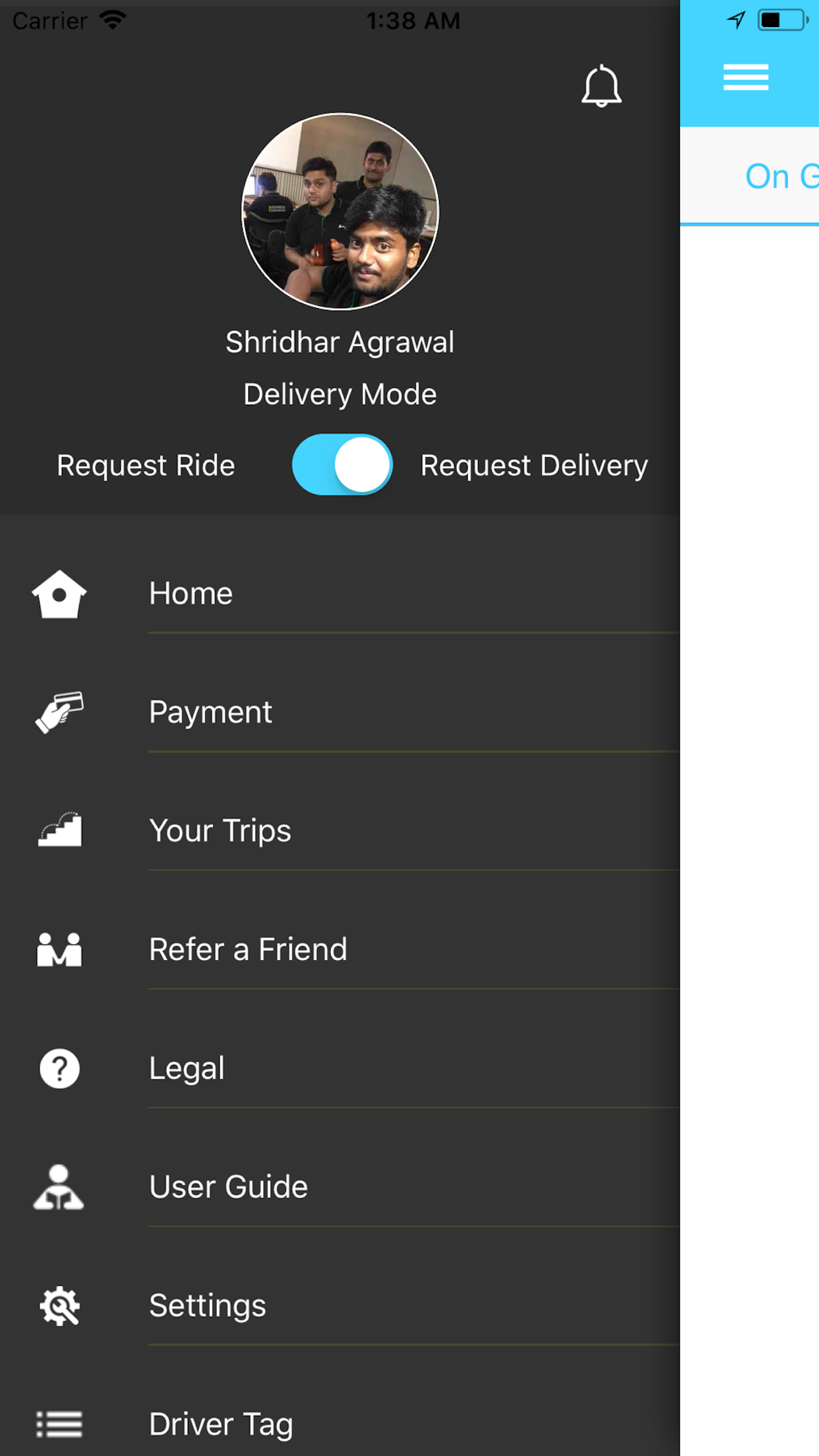Close drawer using the hamburger menu button
The width and height of the screenshot is (819, 1456).
pyautogui.click(x=746, y=77)
